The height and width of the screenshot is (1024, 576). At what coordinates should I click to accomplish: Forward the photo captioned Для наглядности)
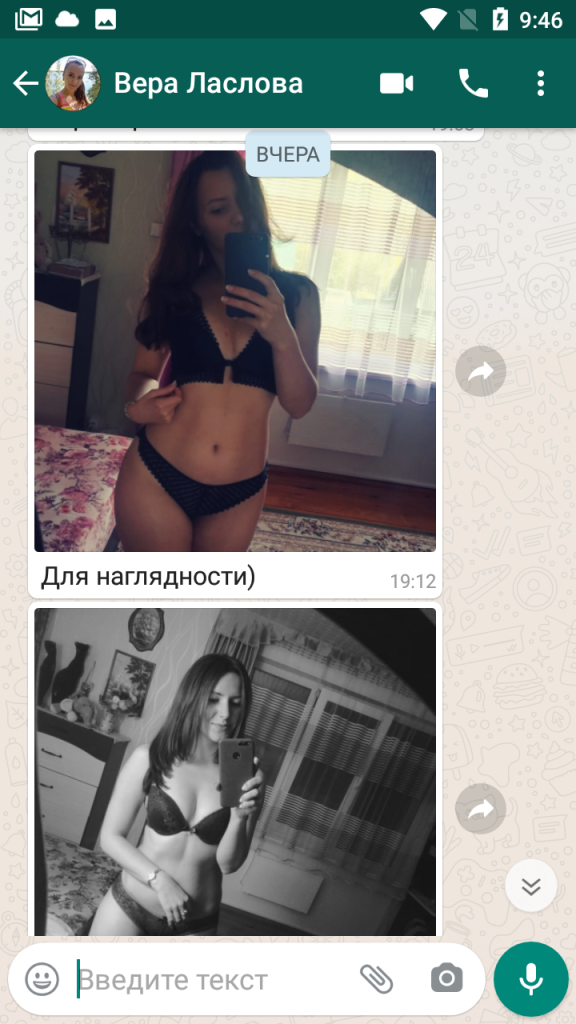coord(481,371)
